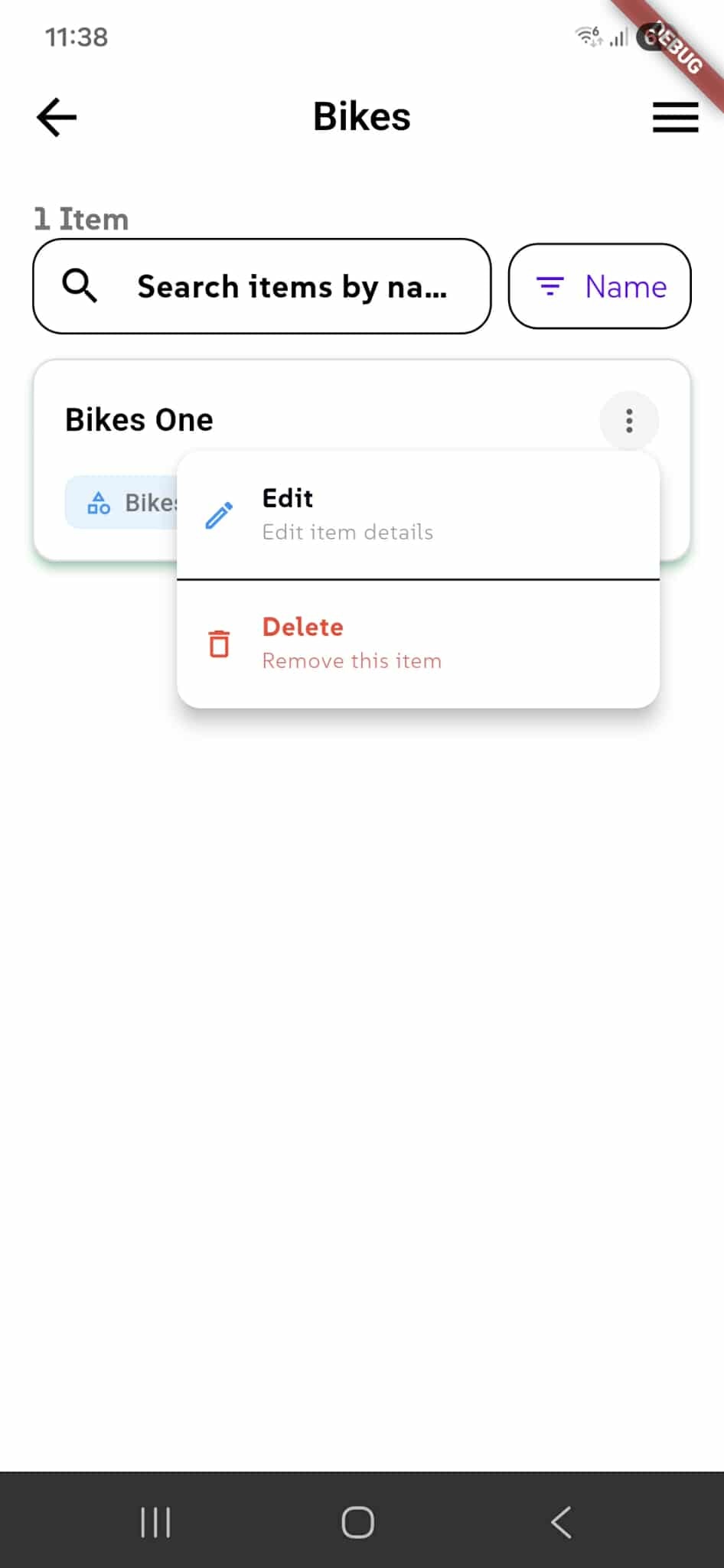Screen dimensions: 724x1568
Task: Expand the search options field
Action: (x=261, y=287)
